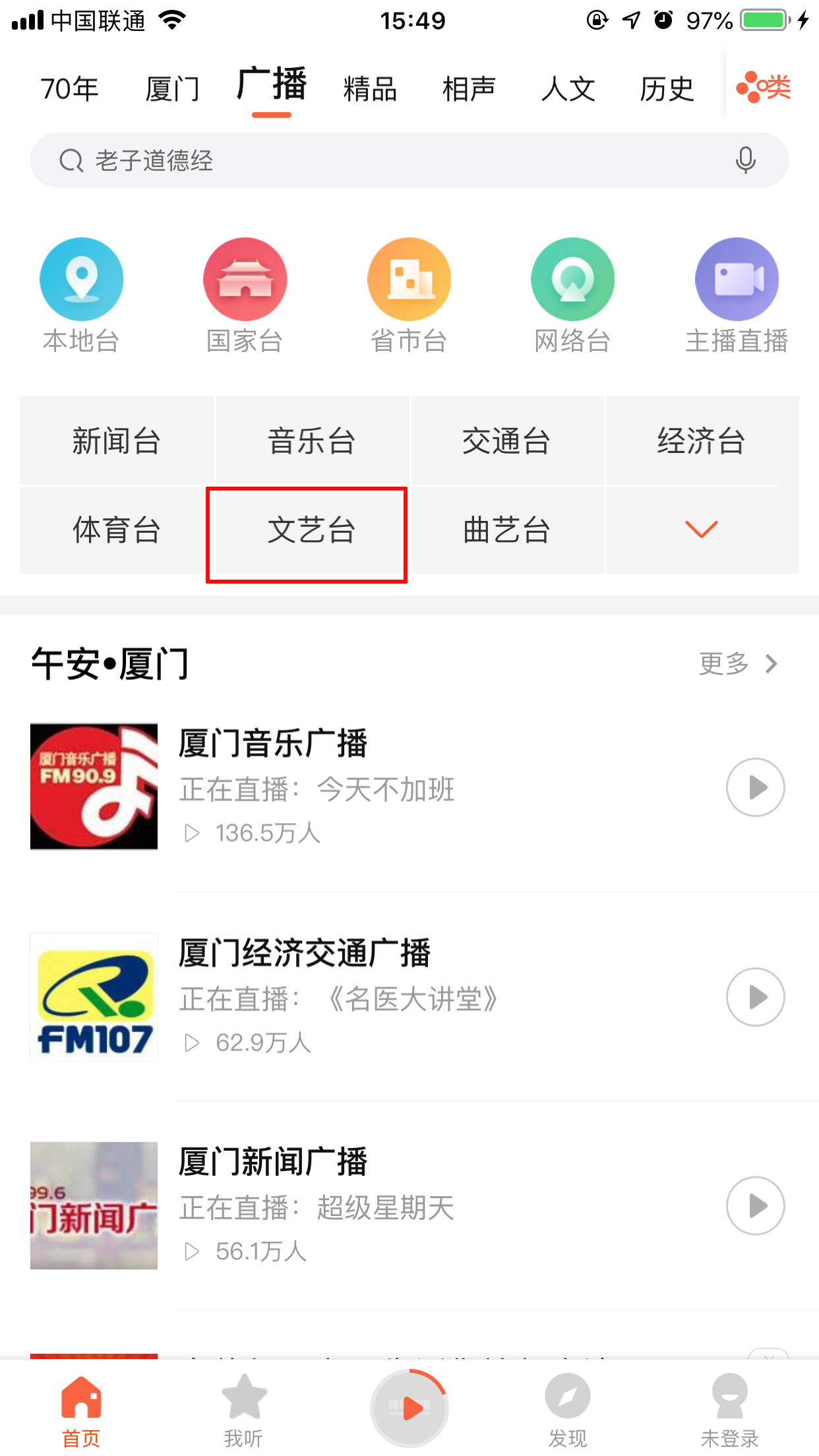Expand more station categories chevron
The height and width of the screenshot is (1456, 819).
700,530
